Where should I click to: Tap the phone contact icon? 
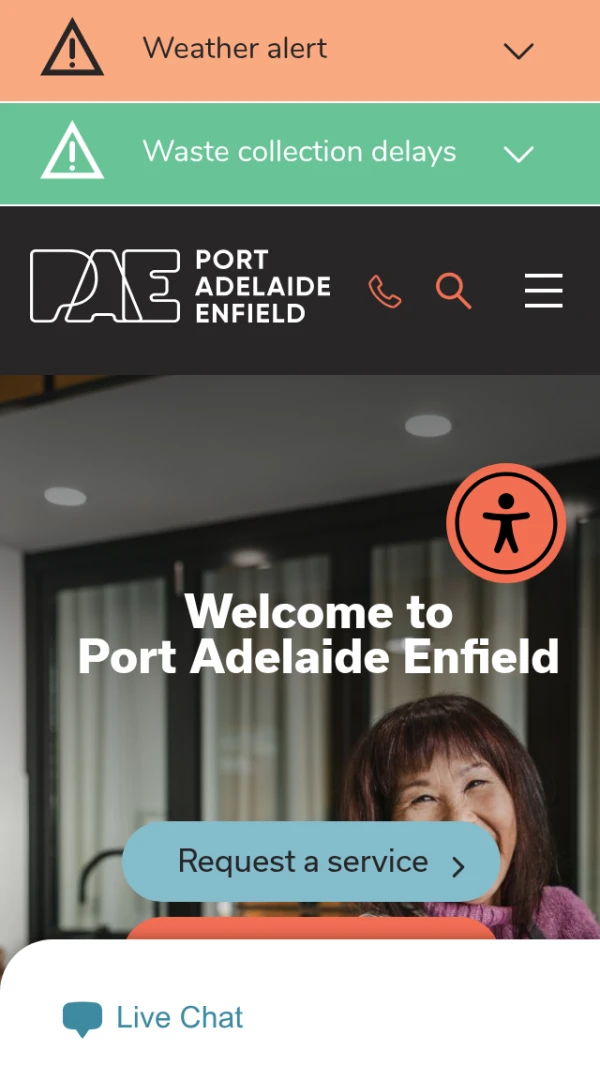(385, 291)
